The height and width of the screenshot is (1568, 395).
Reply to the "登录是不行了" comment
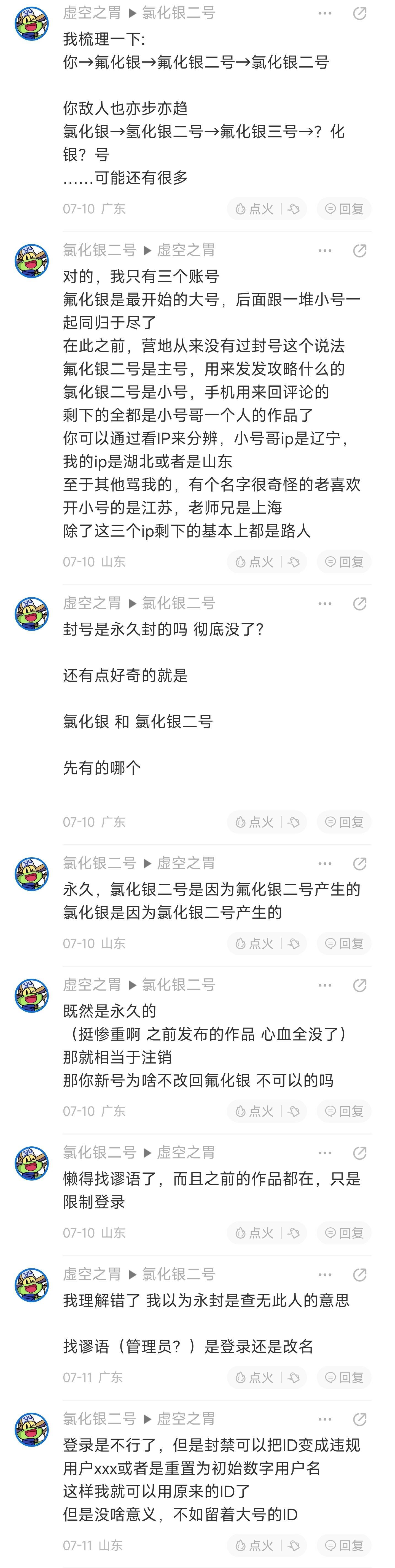[344, 1545]
